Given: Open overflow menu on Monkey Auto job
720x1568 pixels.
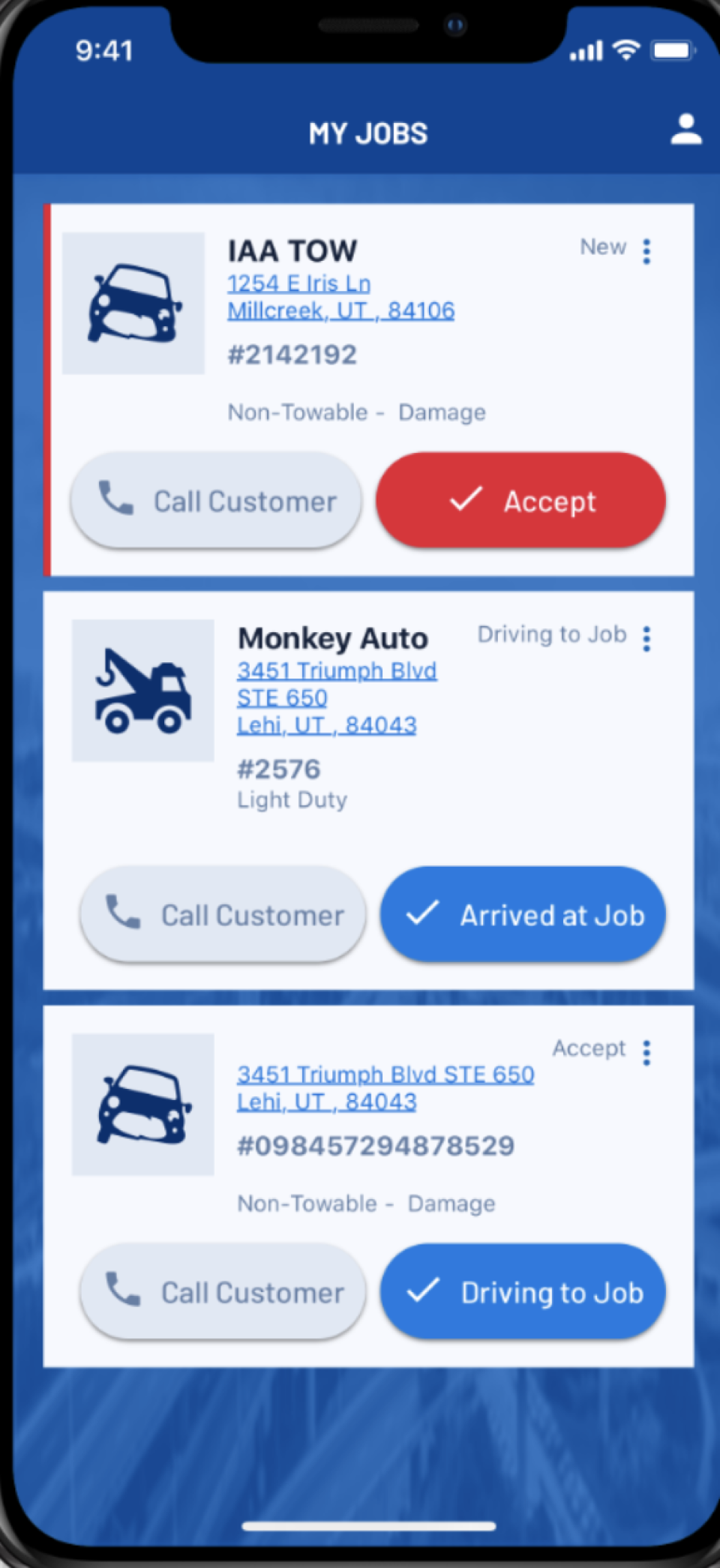Looking at the screenshot, I should tap(646, 639).
